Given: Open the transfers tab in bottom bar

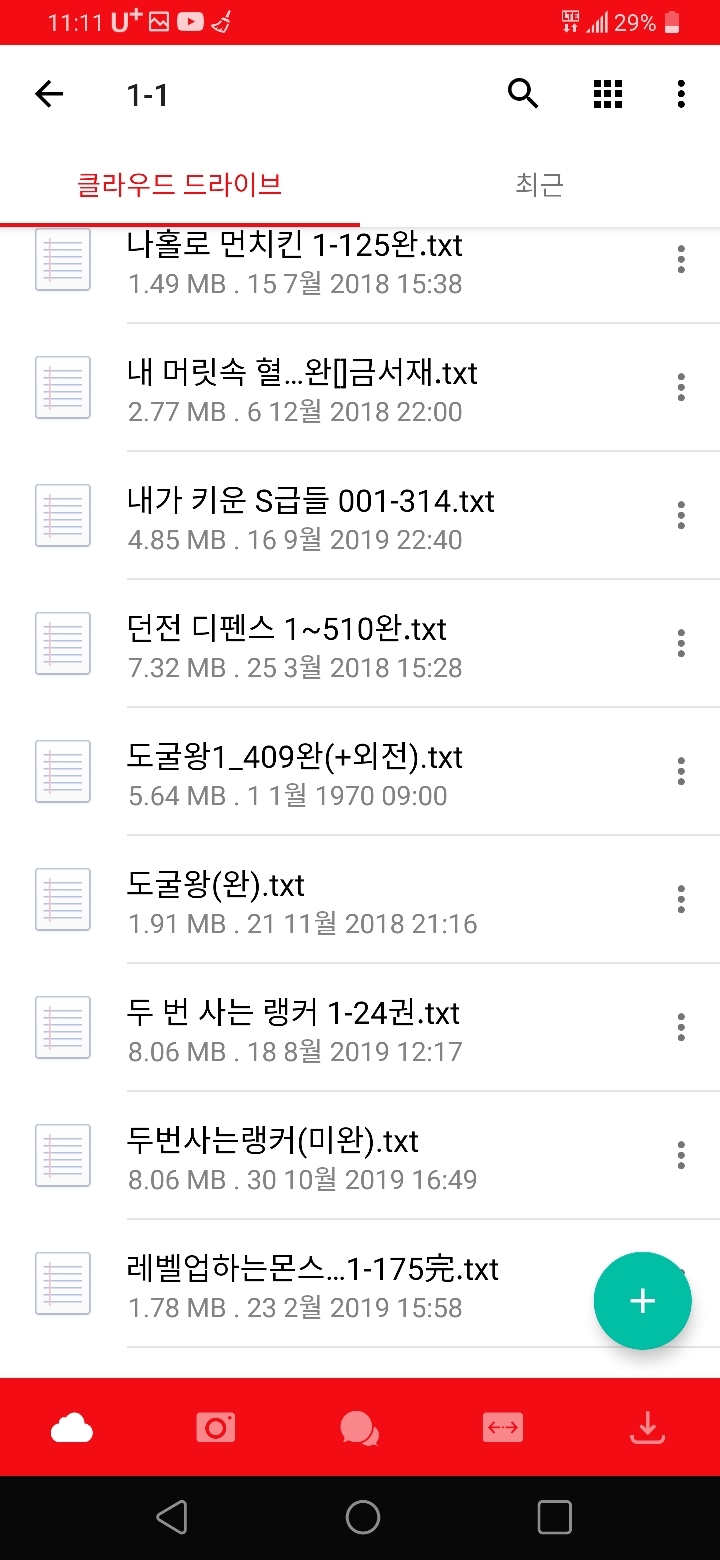Looking at the screenshot, I should (x=502, y=1428).
